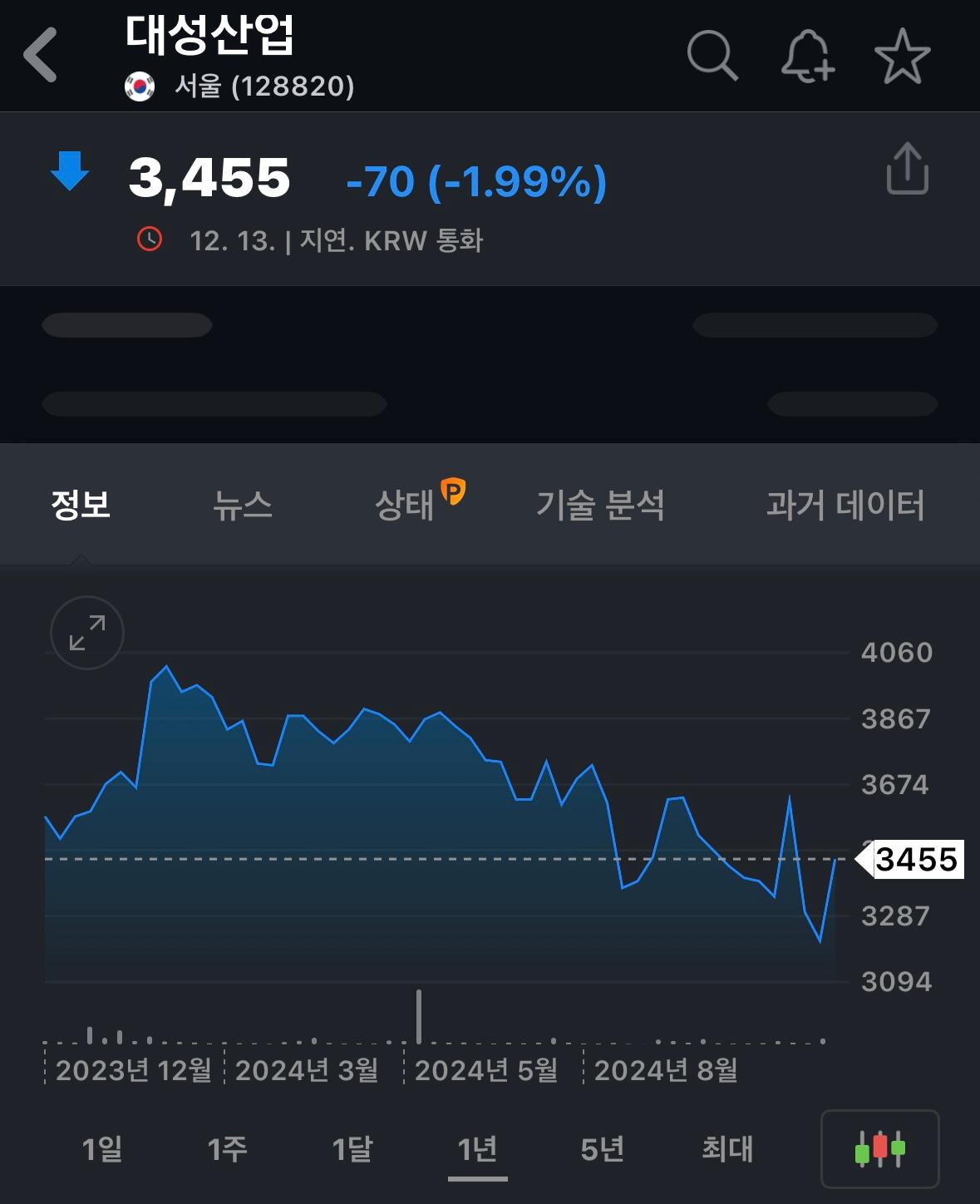This screenshot has width=980, height=1204.
Task: Select the 정보 tab
Action: [81, 505]
